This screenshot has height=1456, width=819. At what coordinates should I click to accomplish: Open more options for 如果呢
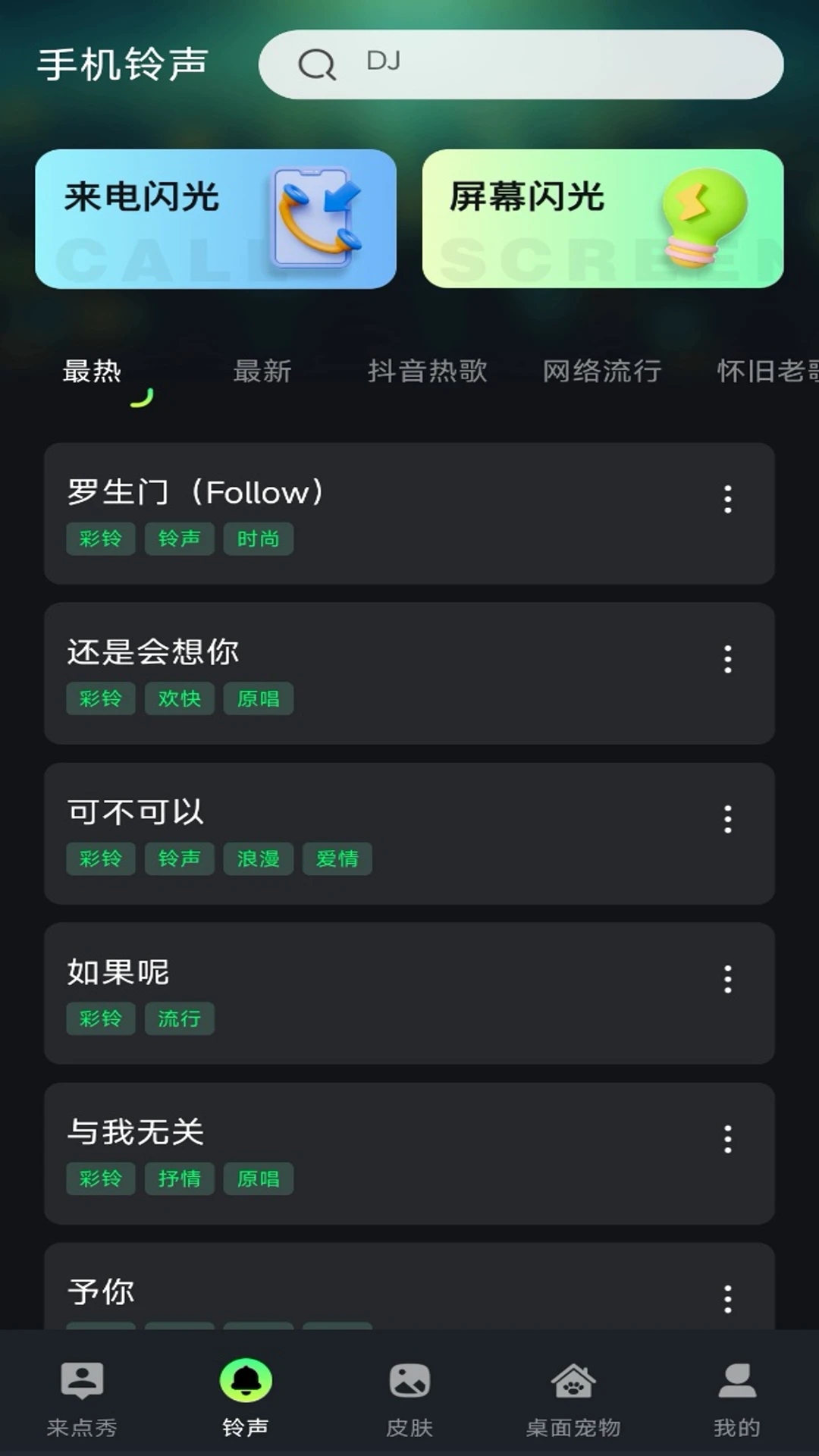point(728,979)
